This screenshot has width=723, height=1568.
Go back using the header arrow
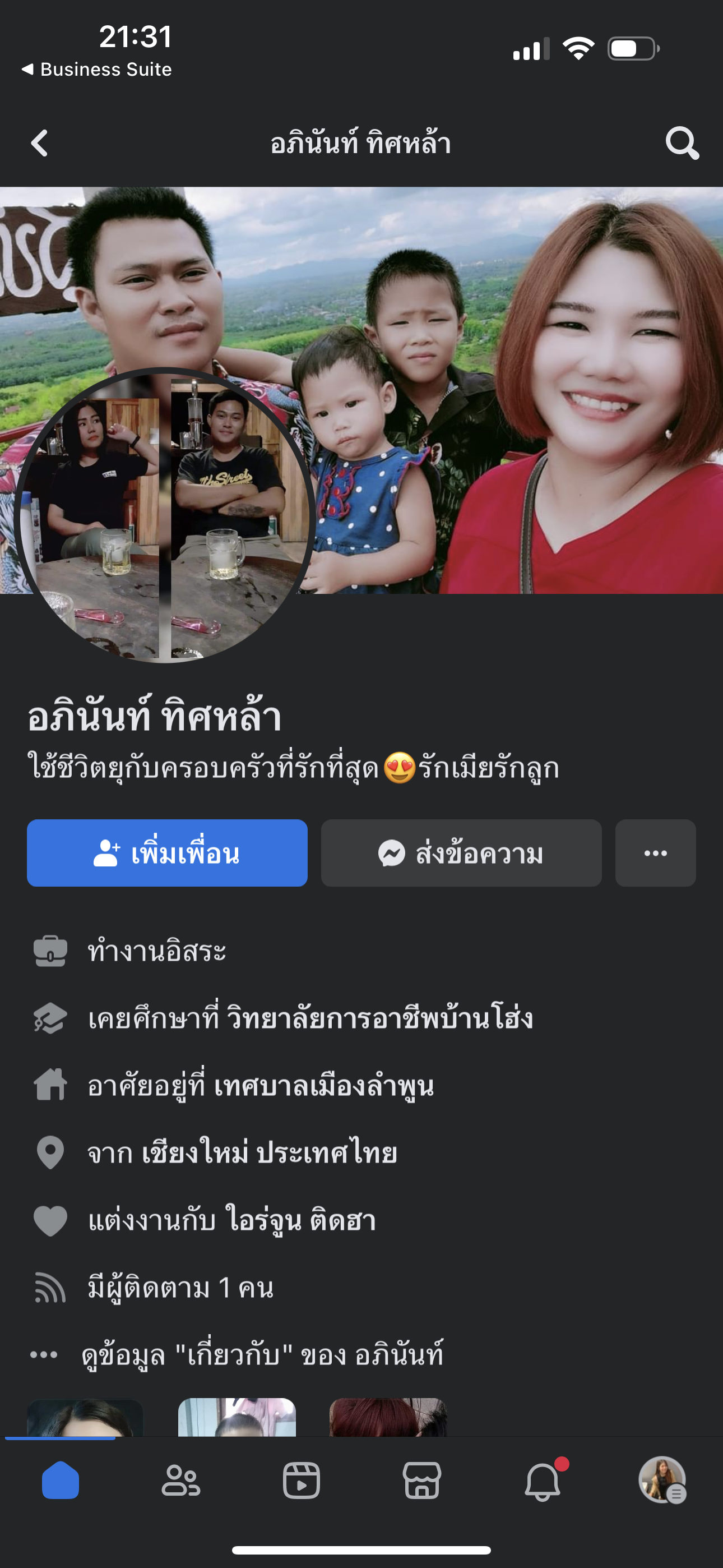point(40,144)
